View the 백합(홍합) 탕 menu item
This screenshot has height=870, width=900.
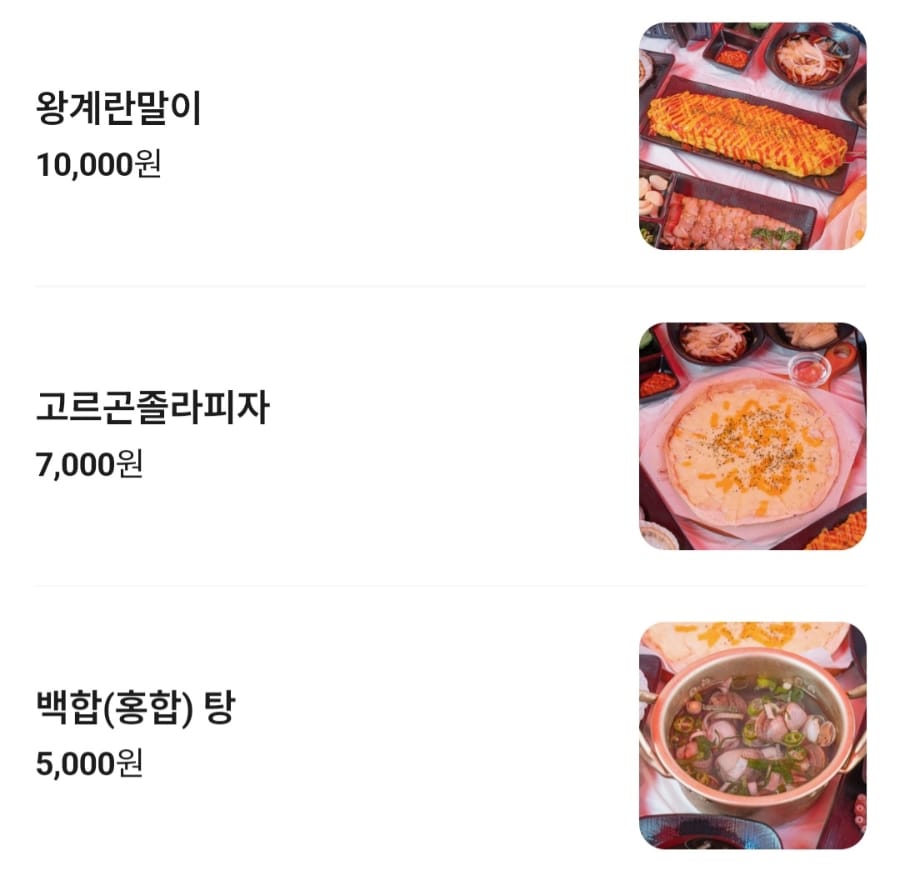pos(135,708)
